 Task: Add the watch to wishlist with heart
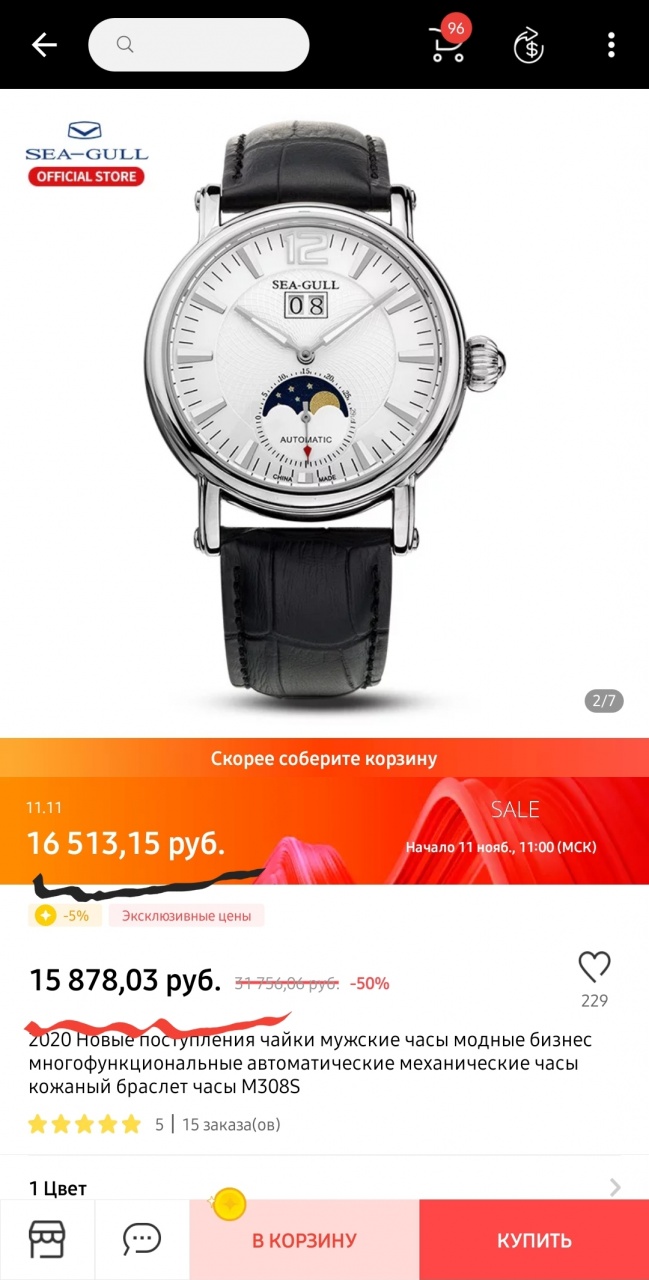click(594, 967)
